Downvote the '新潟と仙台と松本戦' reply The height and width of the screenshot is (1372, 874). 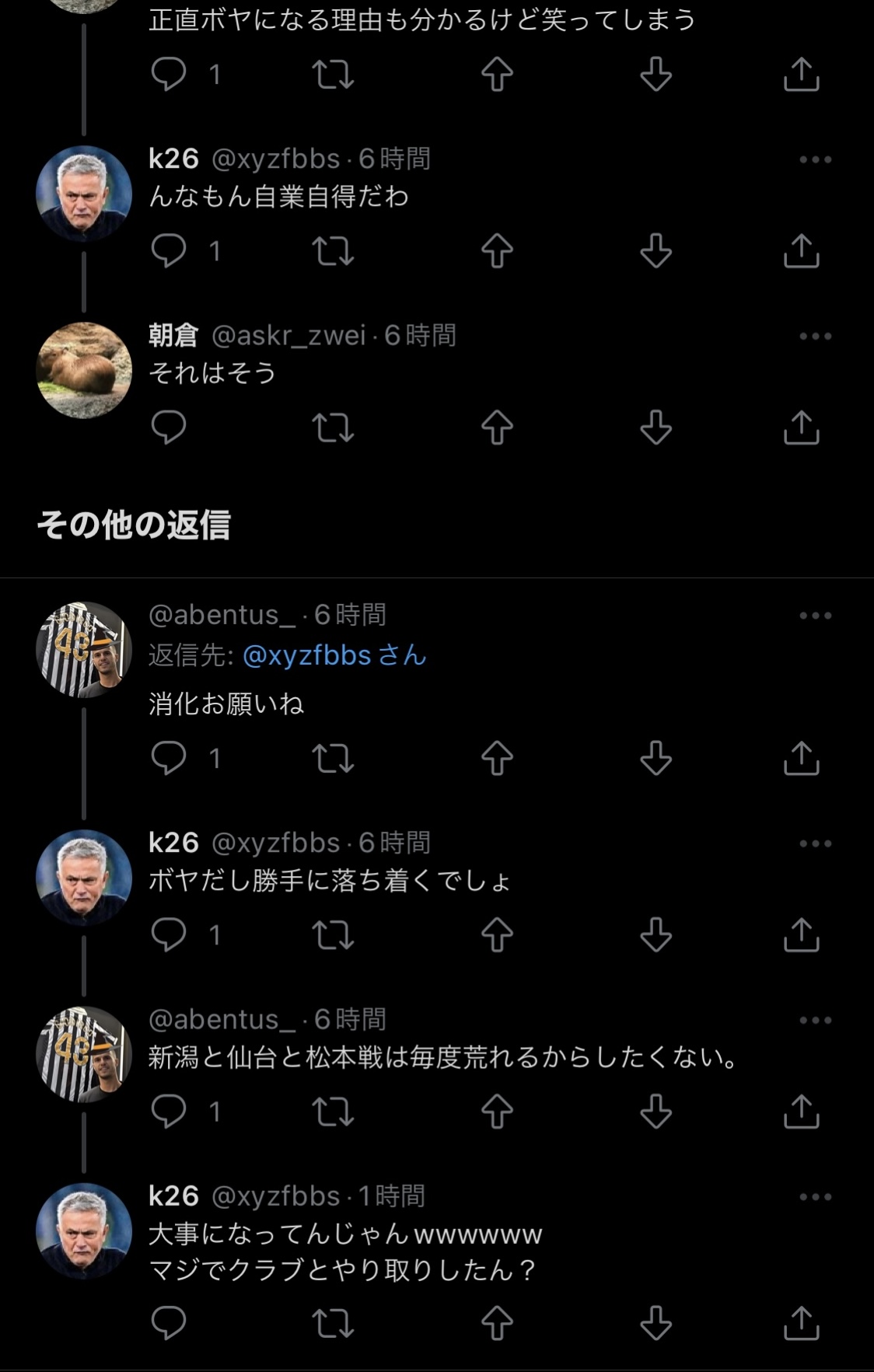(655, 1112)
